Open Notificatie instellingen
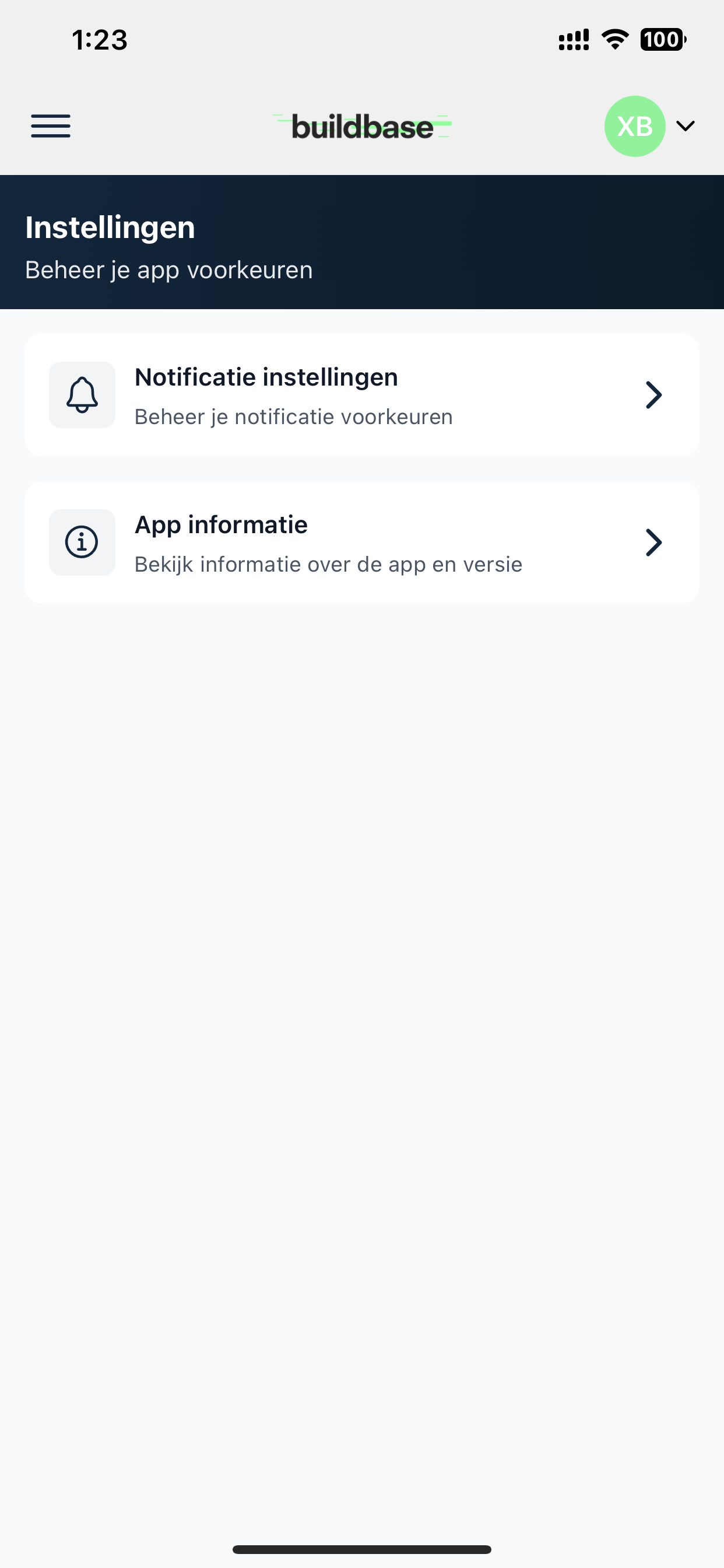The image size is (724, 1568). [362, 395]
